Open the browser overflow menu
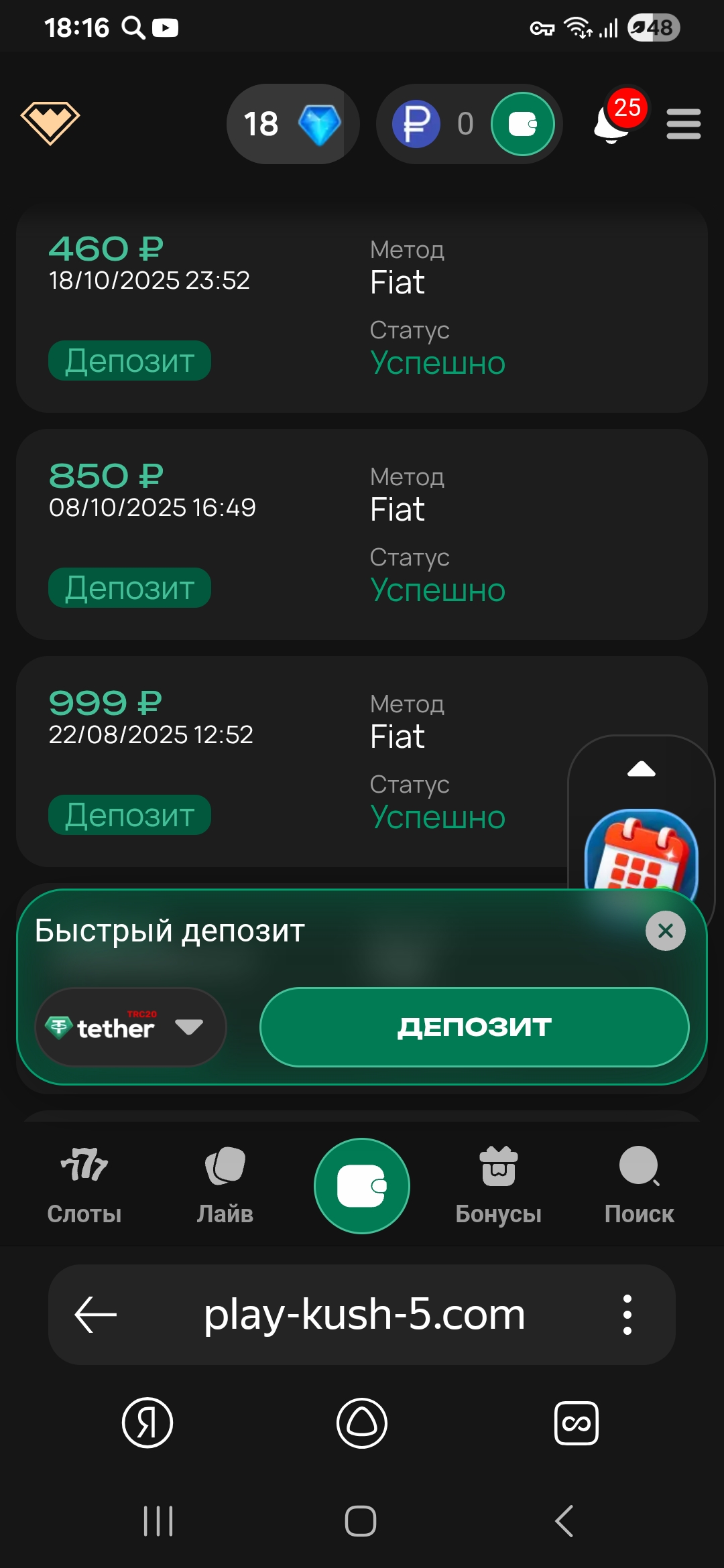This screenshot has width=724, height=1568. click(x=627, y=1314)
